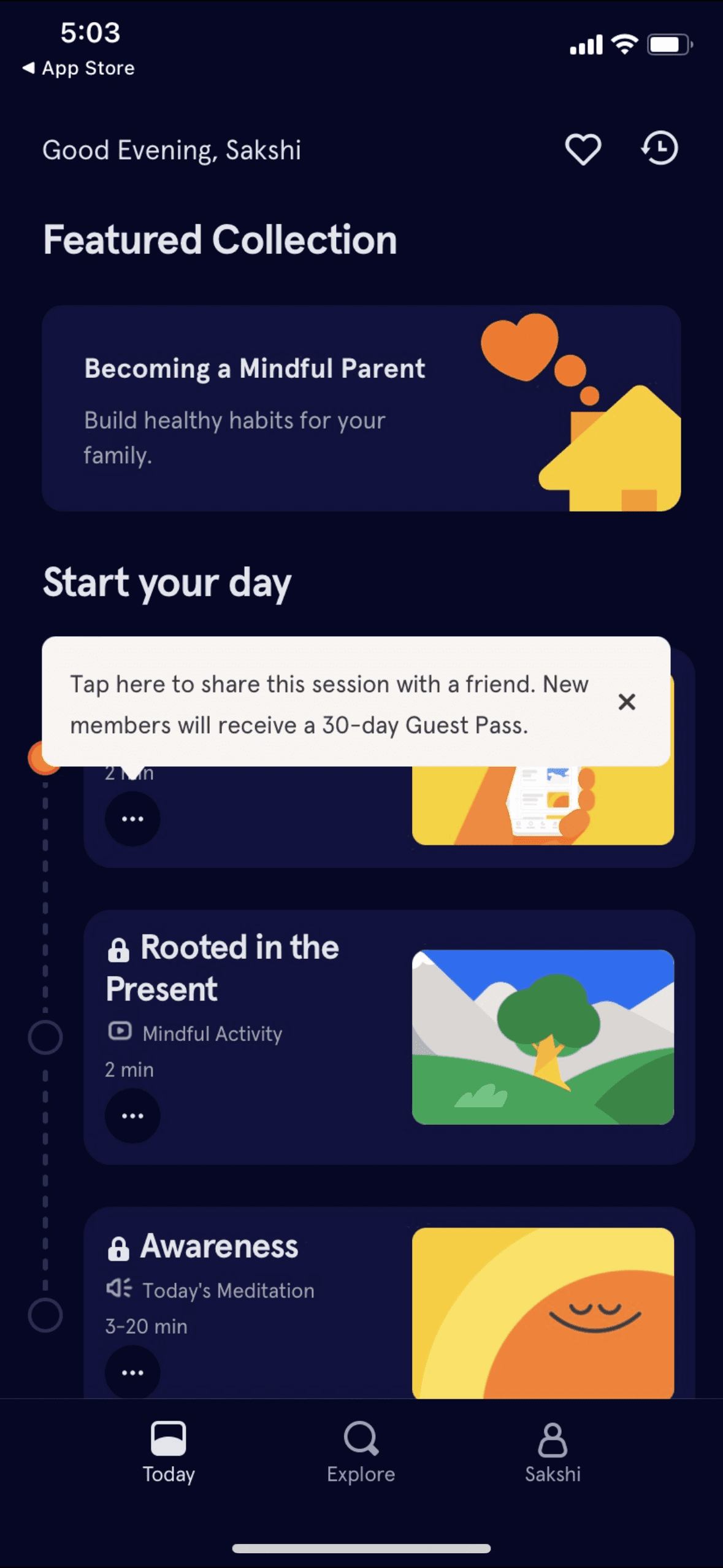Switch to the Explore tab

pyautogui.click(x=361, y=1453)
